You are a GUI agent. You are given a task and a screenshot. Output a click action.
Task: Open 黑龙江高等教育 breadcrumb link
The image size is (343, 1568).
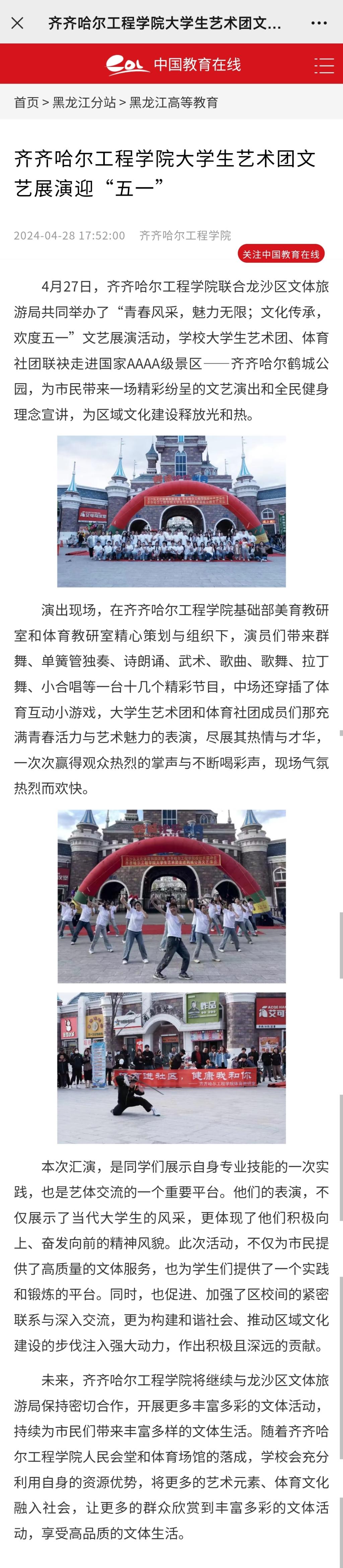[x=174, y=102]
